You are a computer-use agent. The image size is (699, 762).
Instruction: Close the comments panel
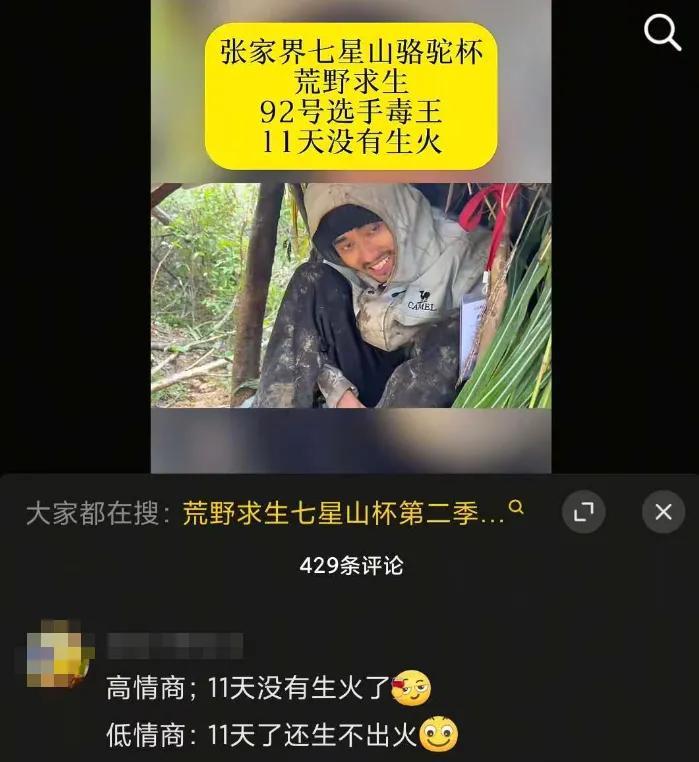tap(662, 513)
